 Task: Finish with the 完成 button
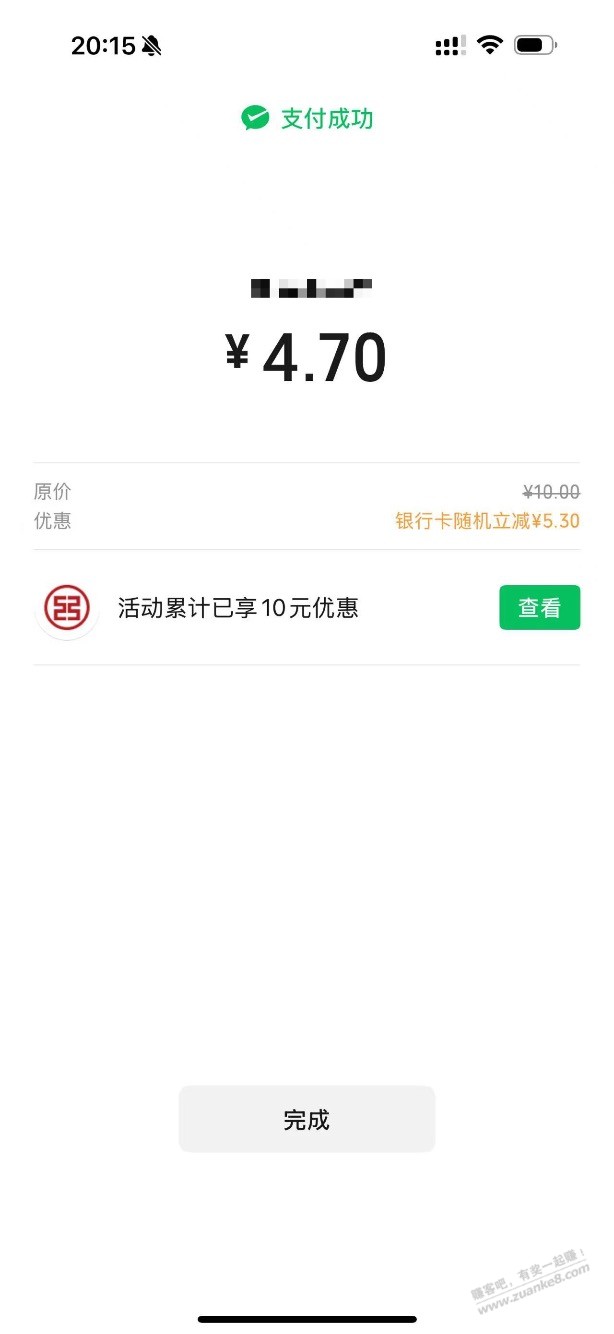click(306, 1119)
